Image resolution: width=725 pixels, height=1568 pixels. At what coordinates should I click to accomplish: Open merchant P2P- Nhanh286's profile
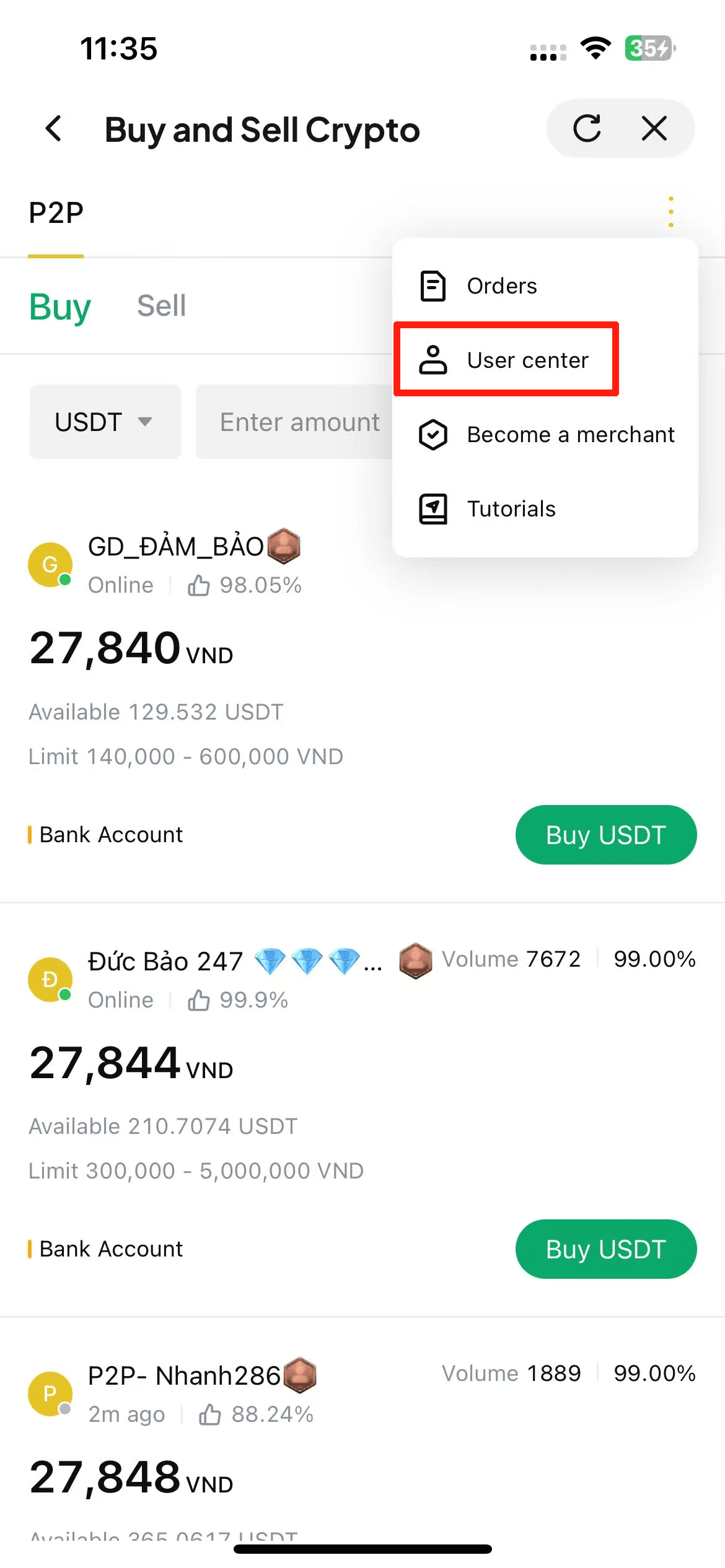pos(184,1376)
